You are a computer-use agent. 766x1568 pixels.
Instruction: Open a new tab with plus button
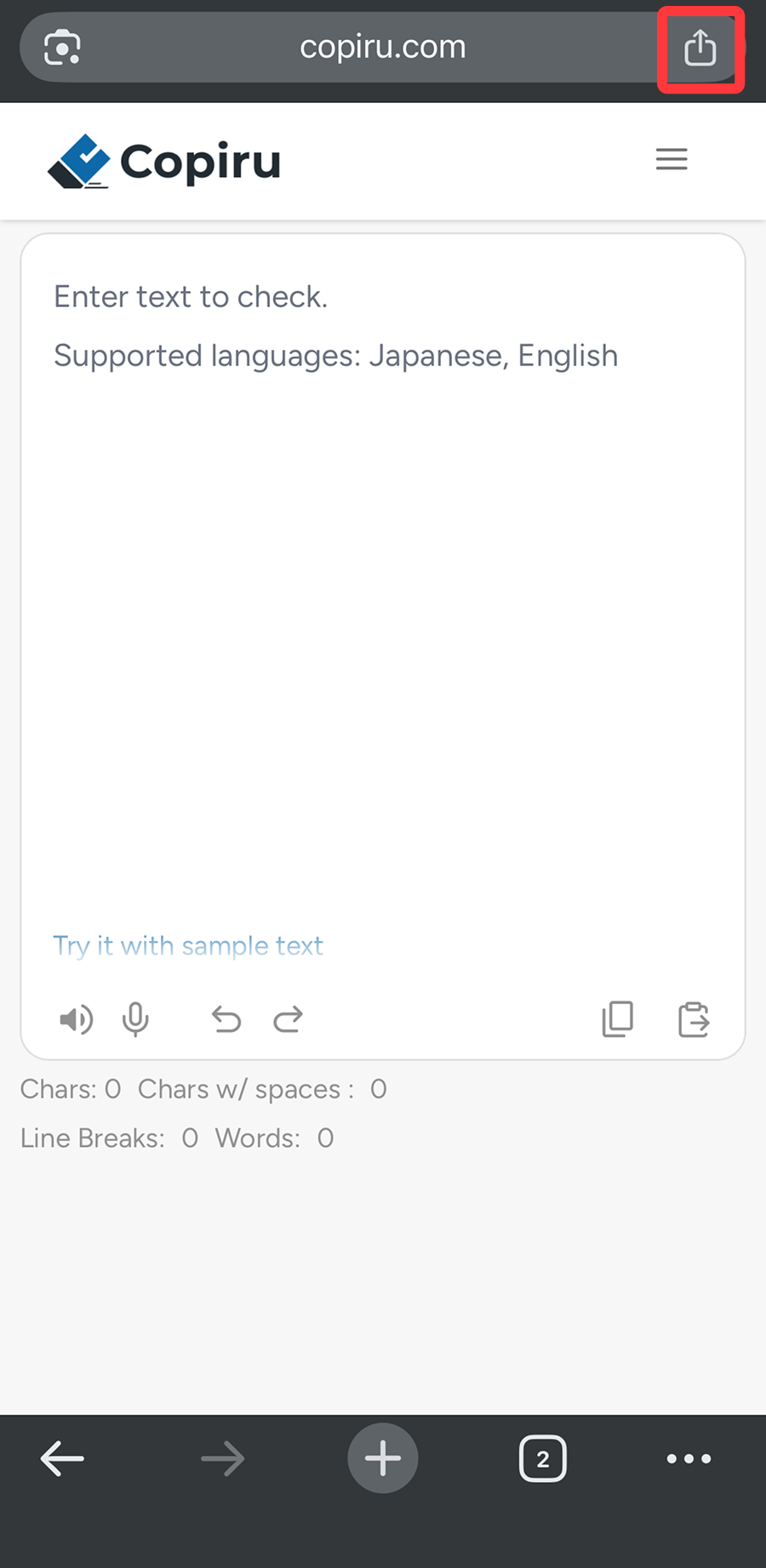[x=382, y=1458]
